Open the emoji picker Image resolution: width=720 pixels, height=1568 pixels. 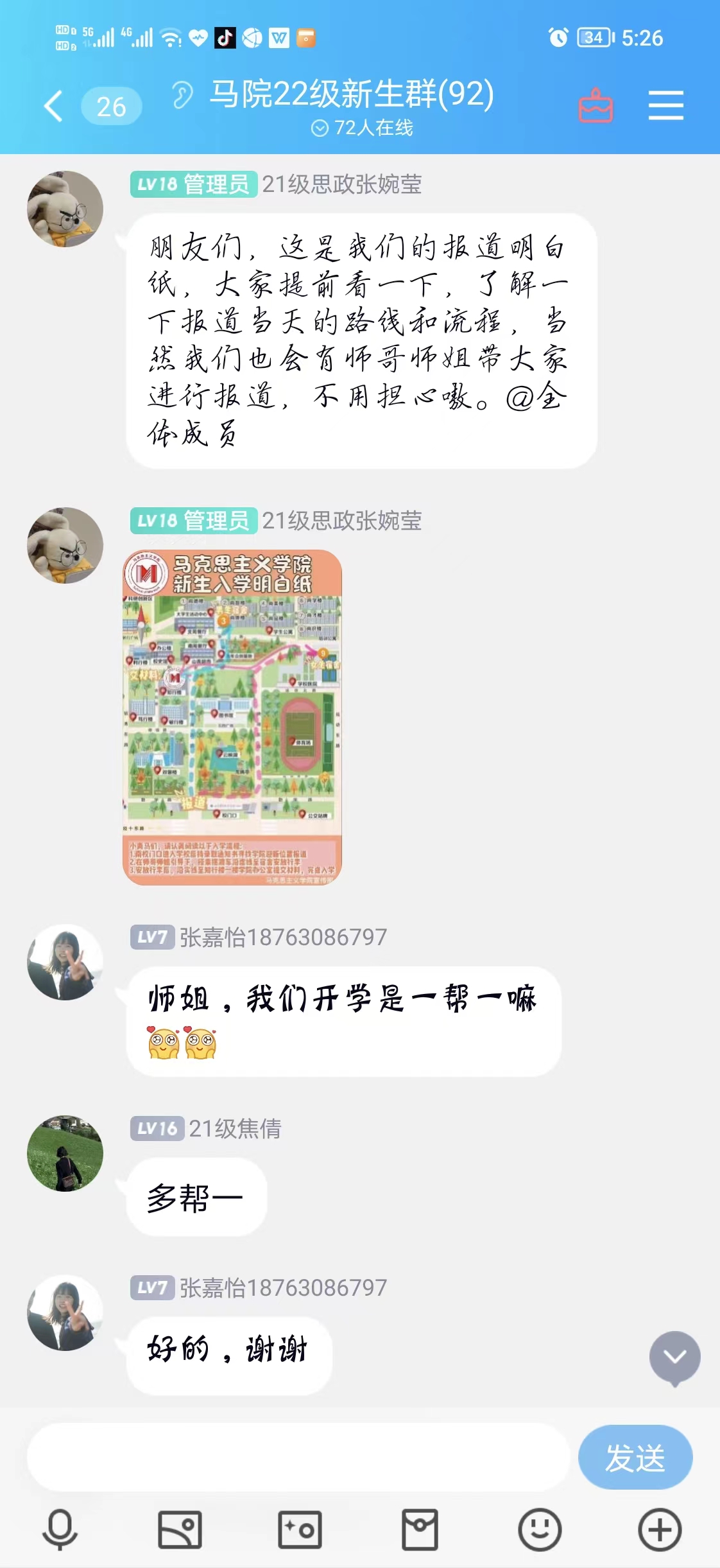point(540,1529)
